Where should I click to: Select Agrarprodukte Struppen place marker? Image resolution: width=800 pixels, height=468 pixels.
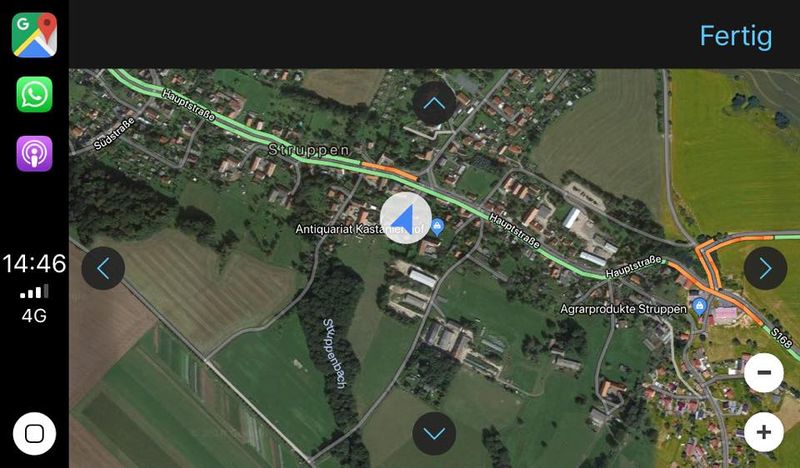(x=699, y=306)
